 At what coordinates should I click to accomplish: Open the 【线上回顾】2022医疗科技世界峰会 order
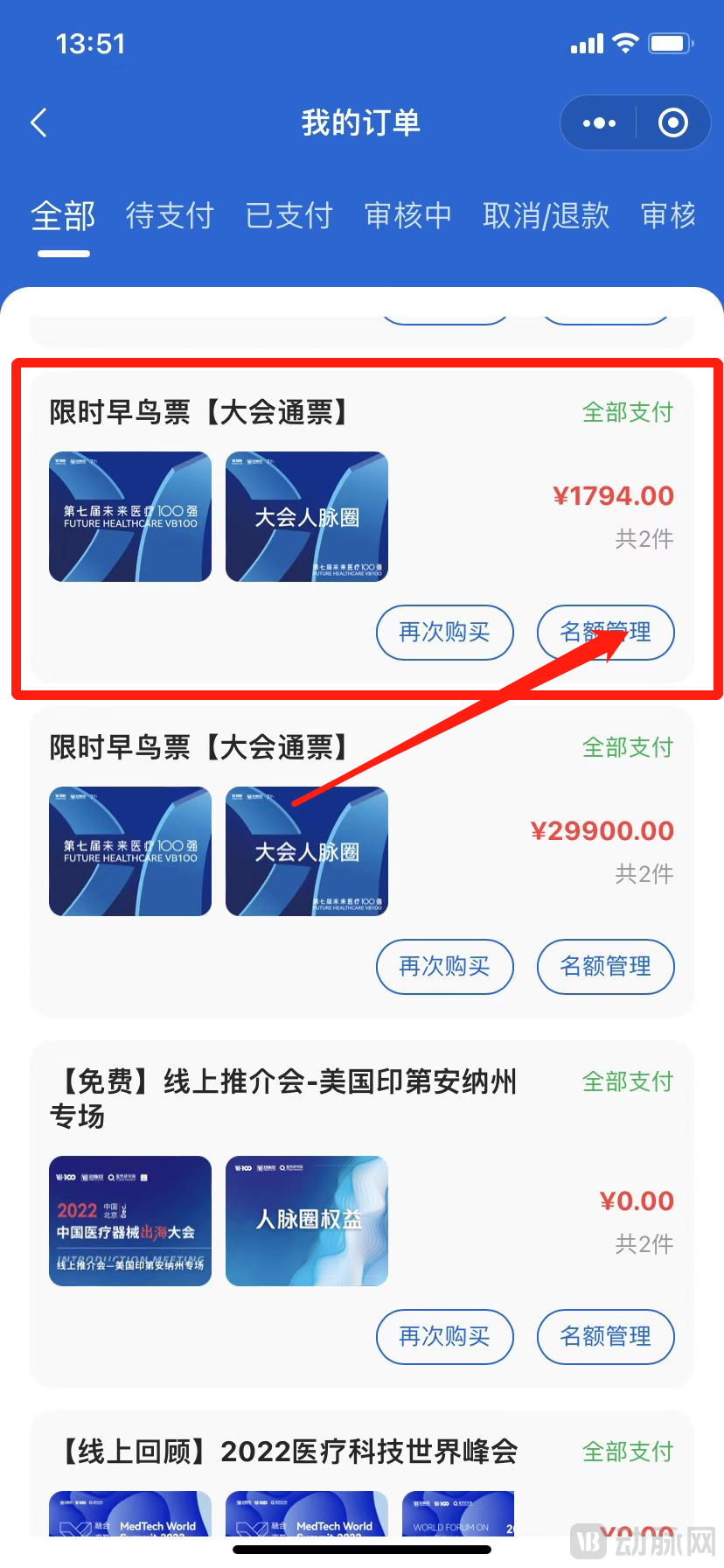click(289, 1452)
